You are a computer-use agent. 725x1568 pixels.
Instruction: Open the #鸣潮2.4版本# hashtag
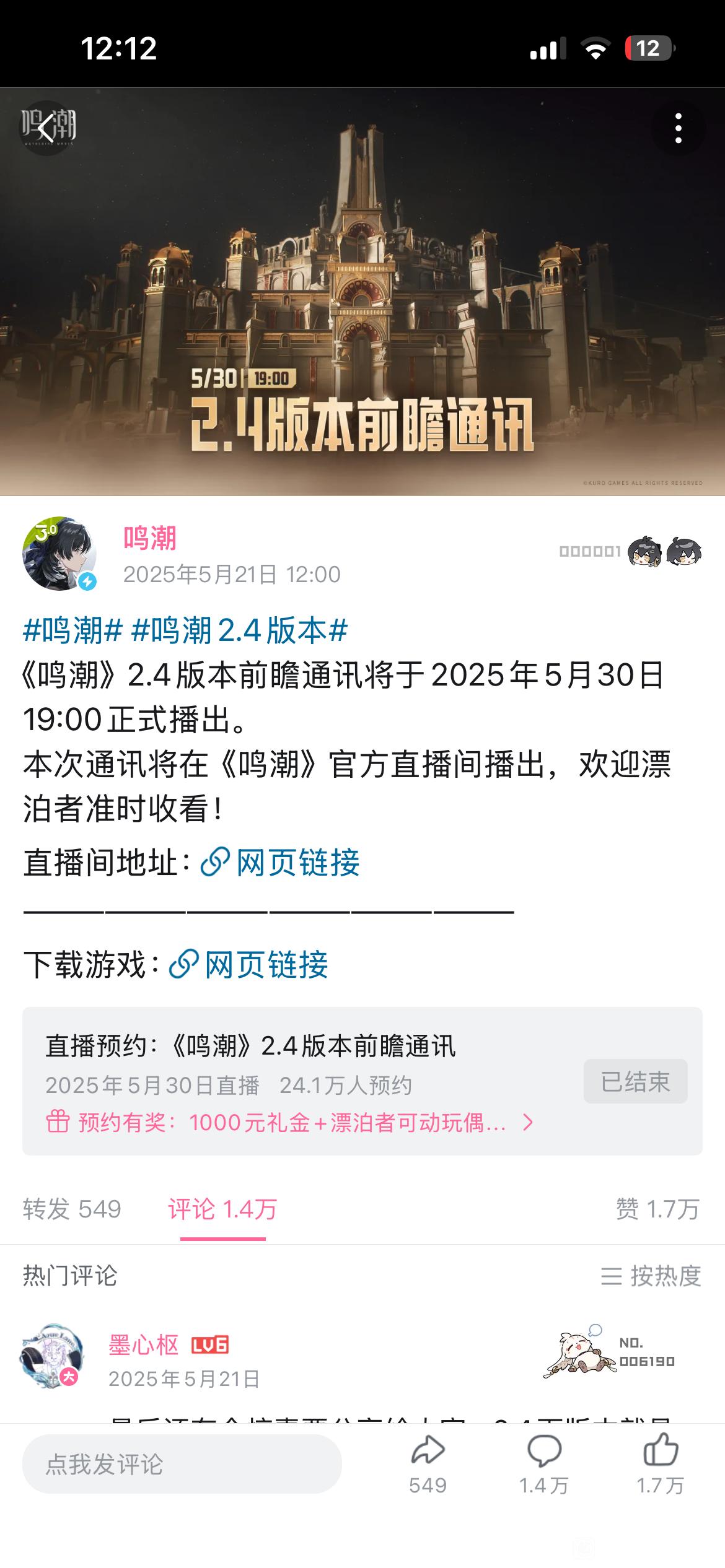coord(240,630)
